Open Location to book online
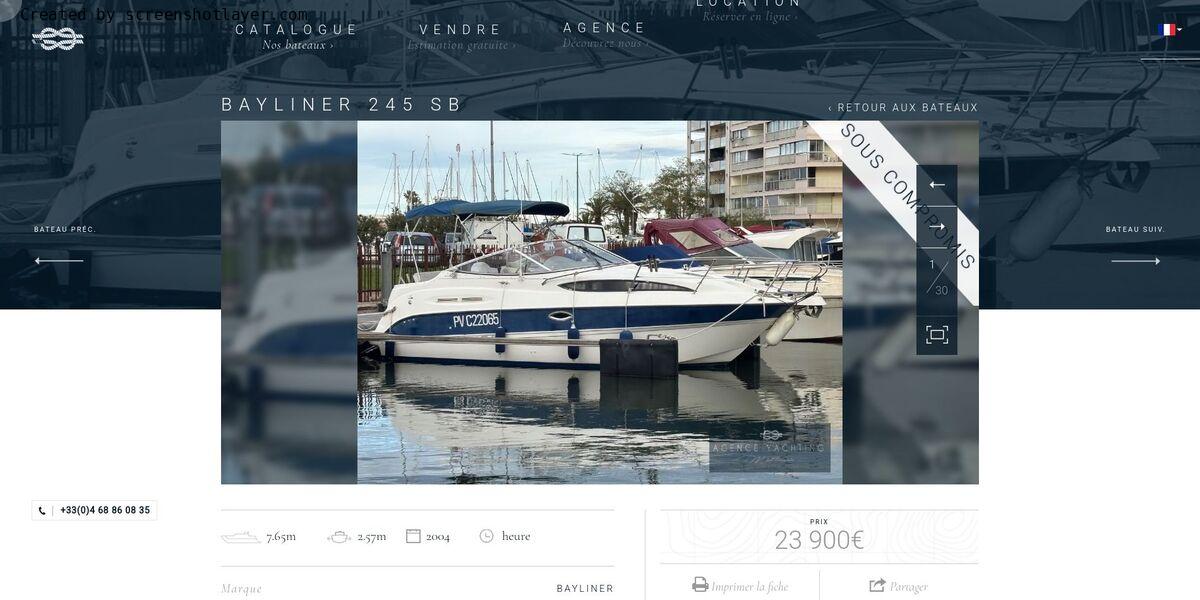This screenshot has width=1200, height=600. pos(748,6)
